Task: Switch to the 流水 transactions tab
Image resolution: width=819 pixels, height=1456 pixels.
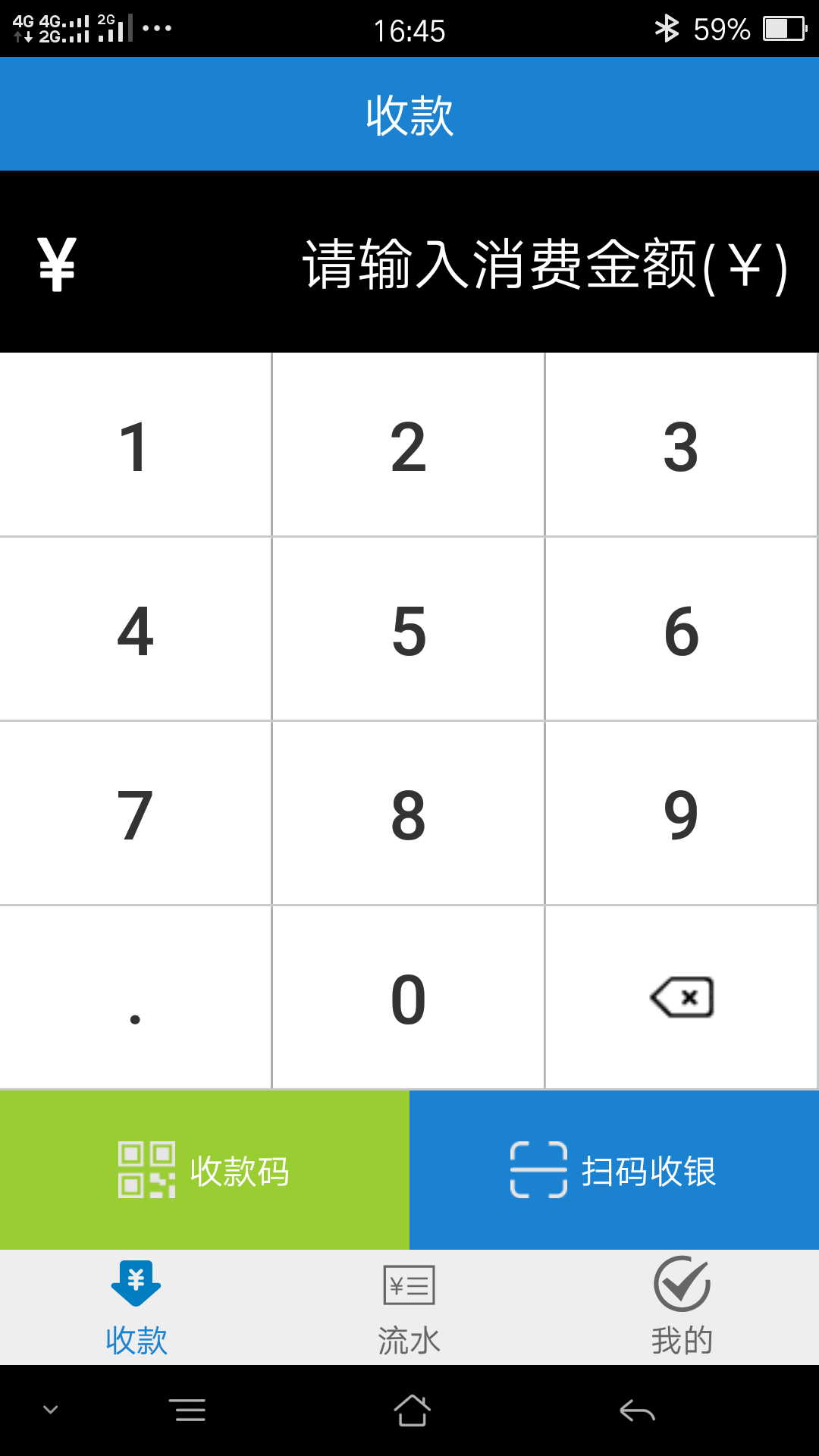Action: (409, 1307)
